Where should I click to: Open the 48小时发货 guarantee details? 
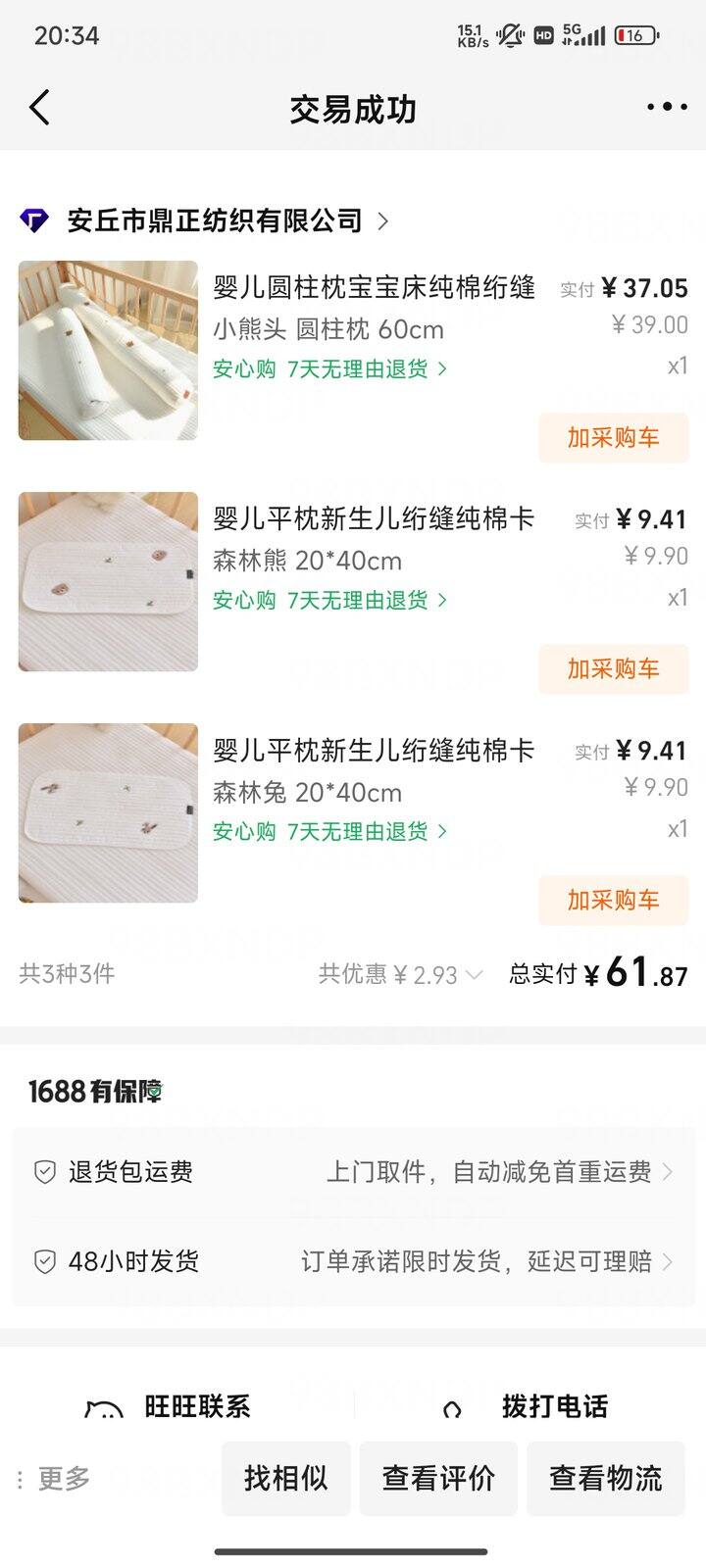[353, 1261]
